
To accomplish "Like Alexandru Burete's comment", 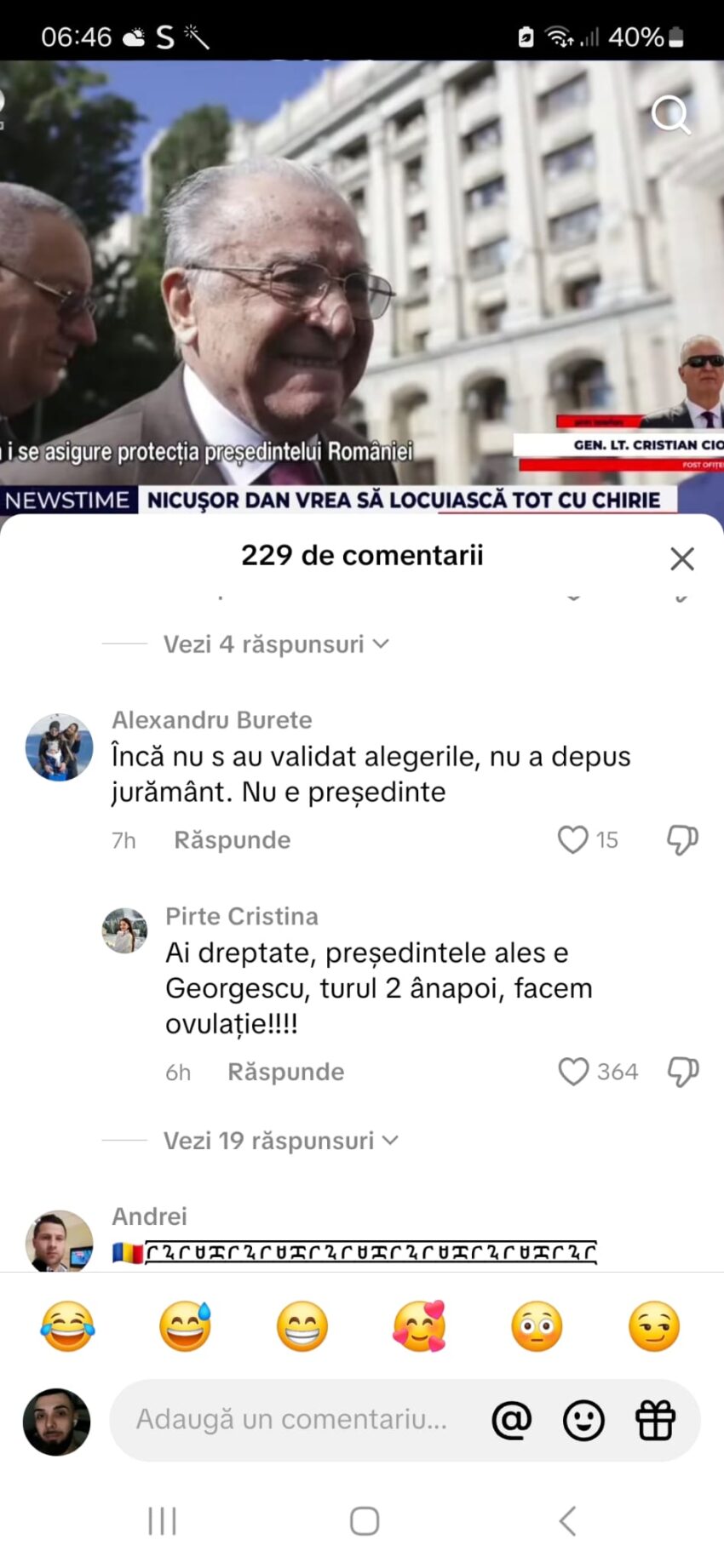I will [573, 839].
